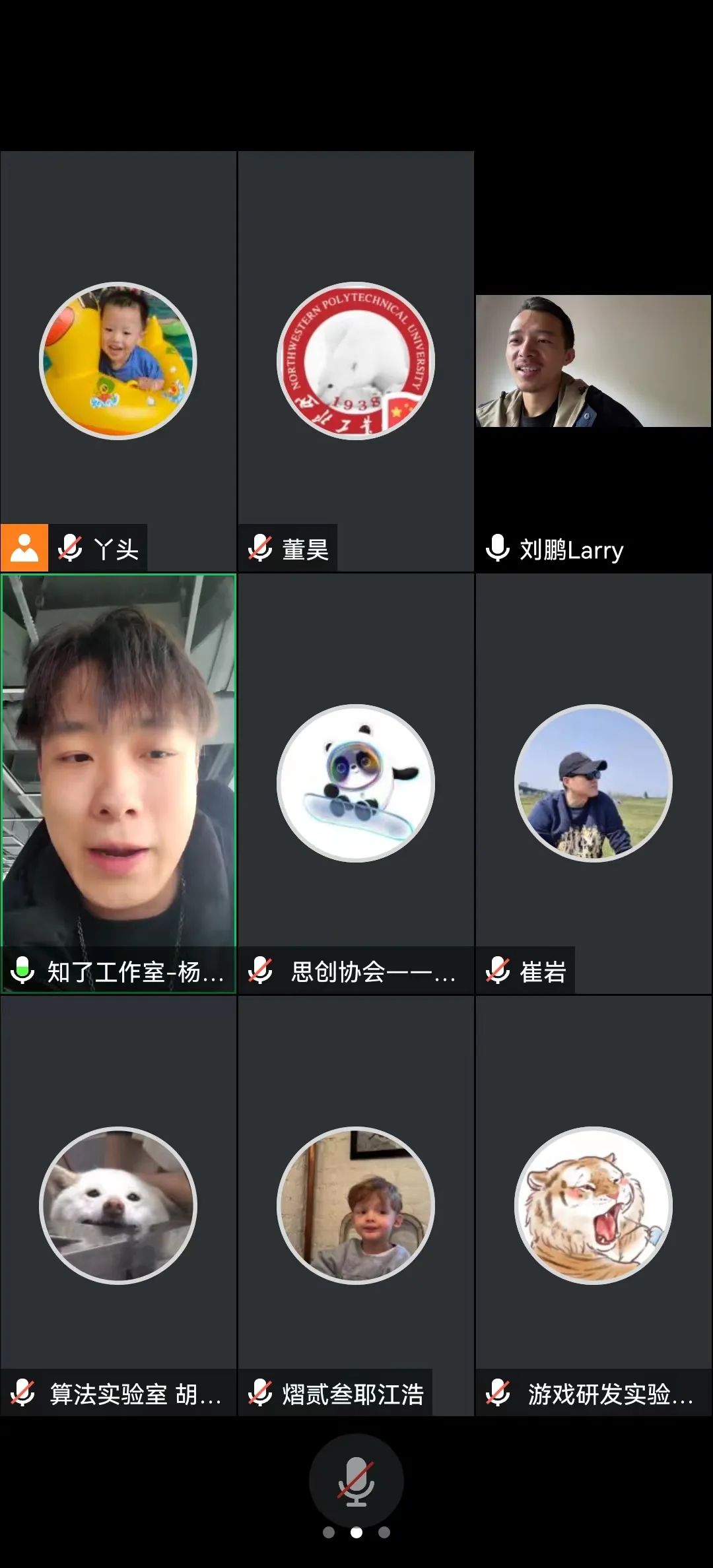This screenshot has height=1568, width=713.
Task: Open the 知了工作室 speaker video tile
Action: 119,783
